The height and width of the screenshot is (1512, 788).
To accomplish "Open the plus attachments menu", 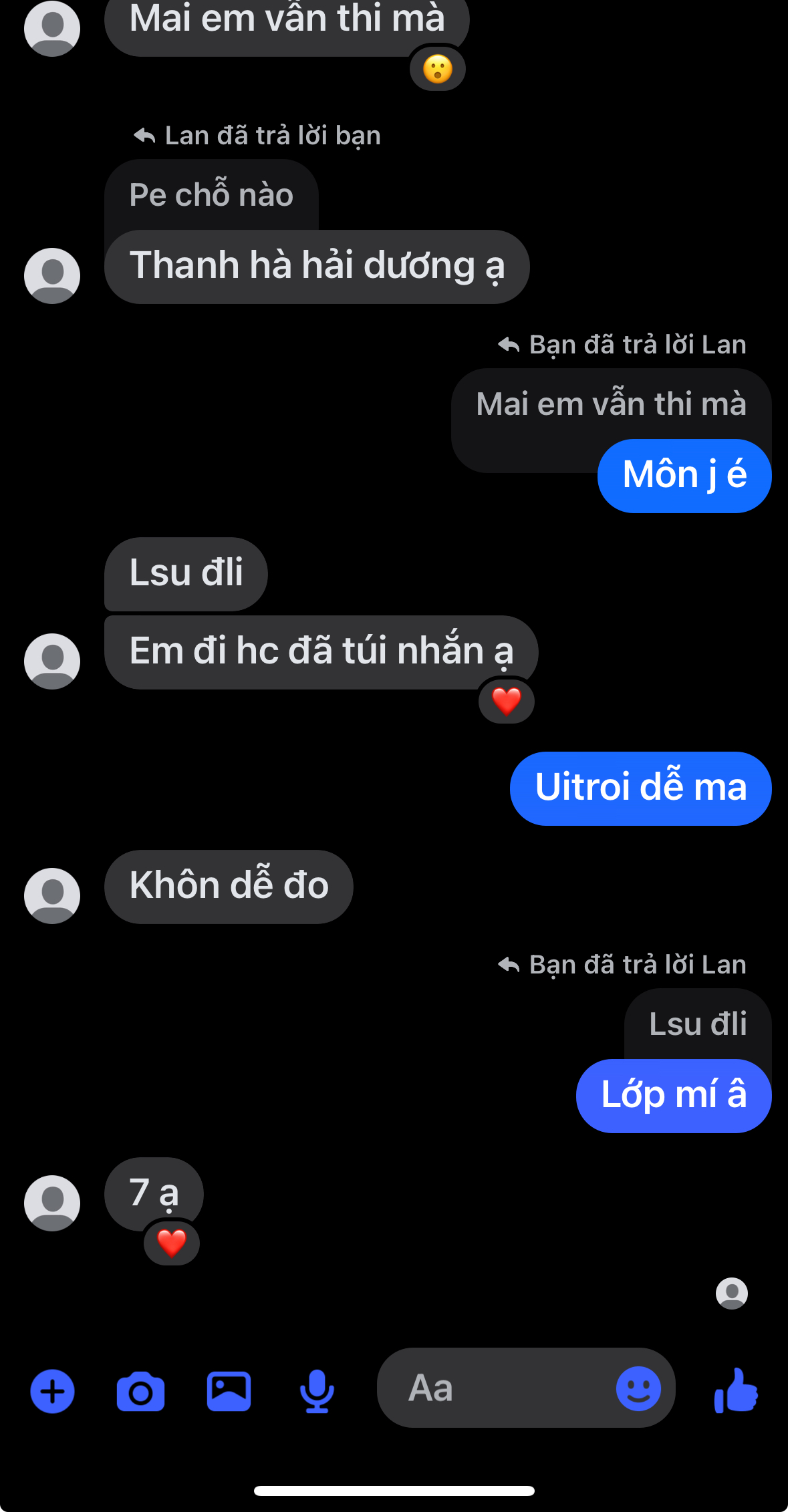I will tap(52, 1392).
